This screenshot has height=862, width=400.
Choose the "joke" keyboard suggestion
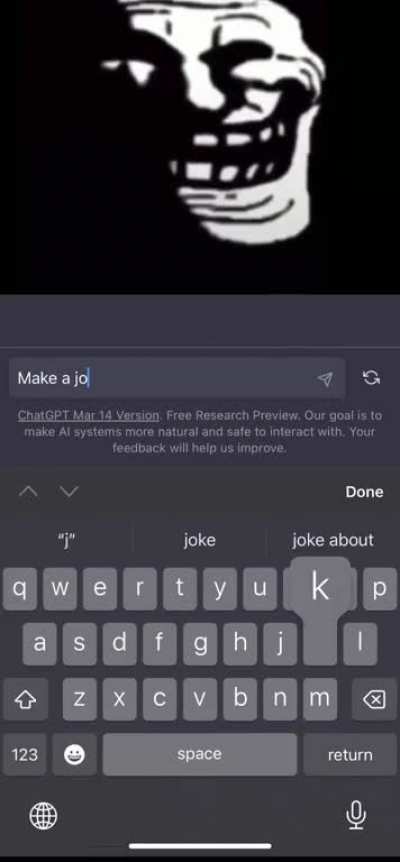pyautogui.click(x=199, y=540)
